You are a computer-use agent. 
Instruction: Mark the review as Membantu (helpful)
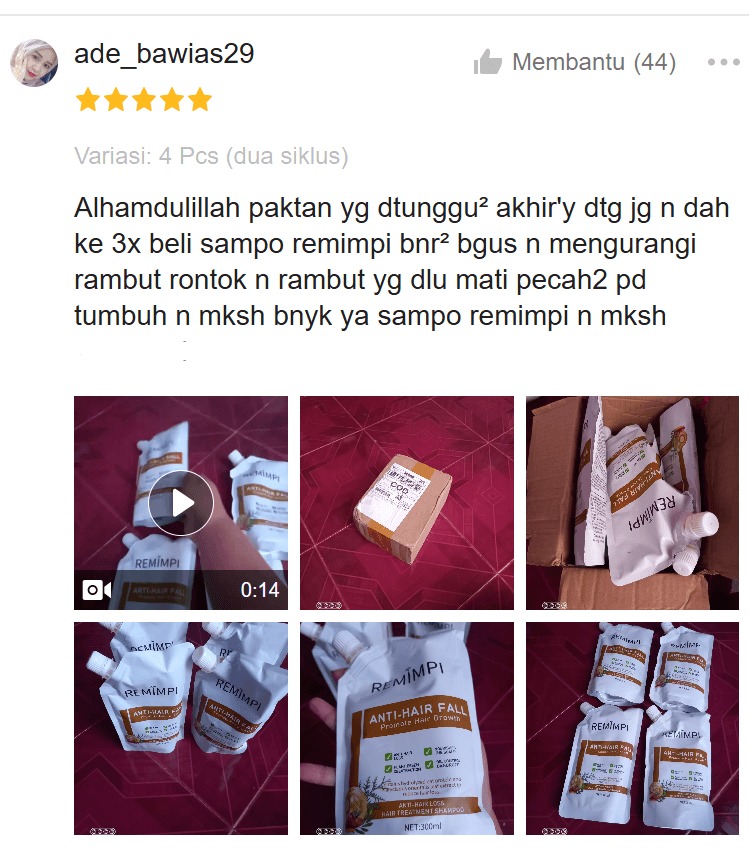(575, 63)
